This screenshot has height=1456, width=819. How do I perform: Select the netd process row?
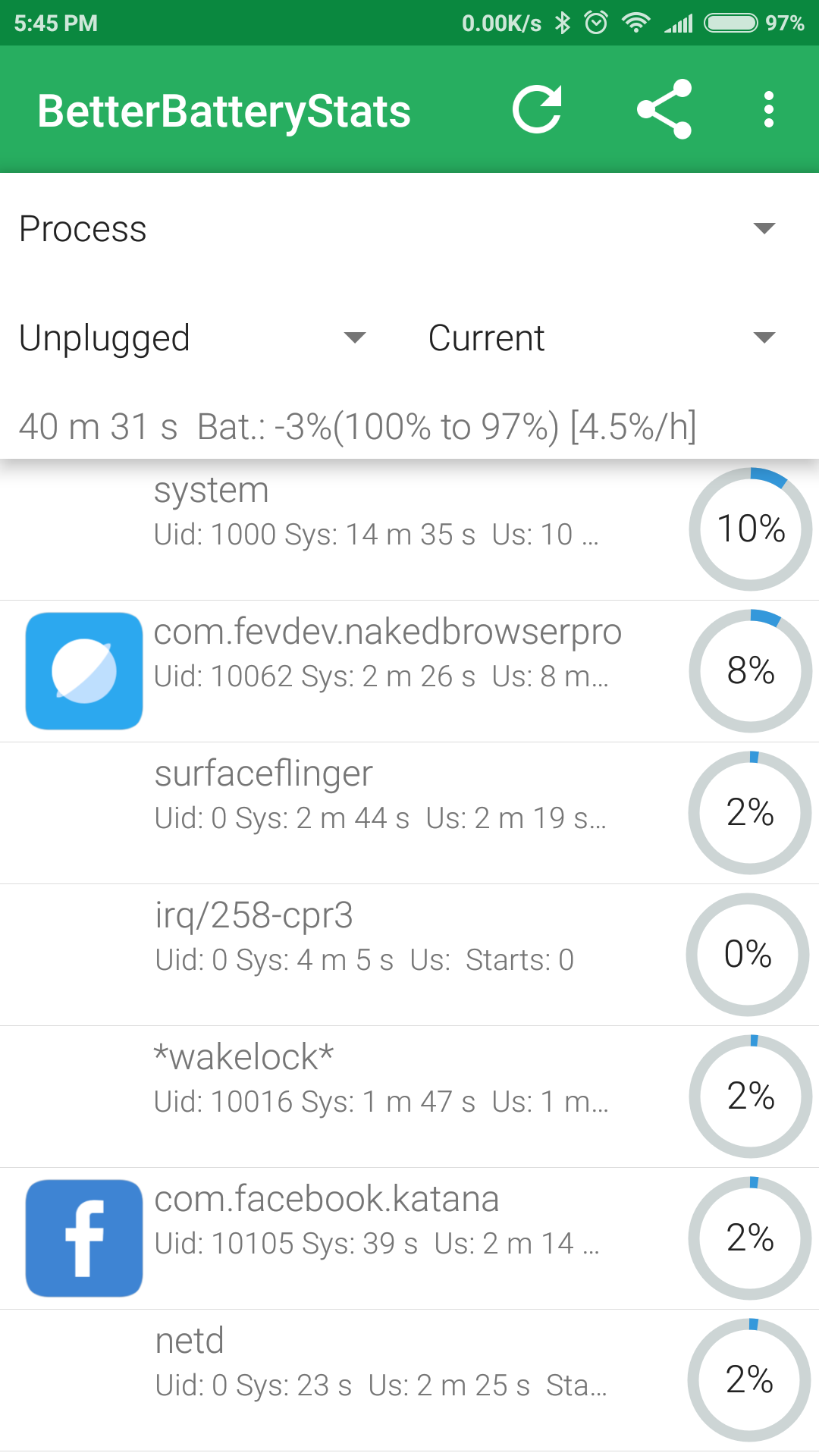(x=409, y=1380)
